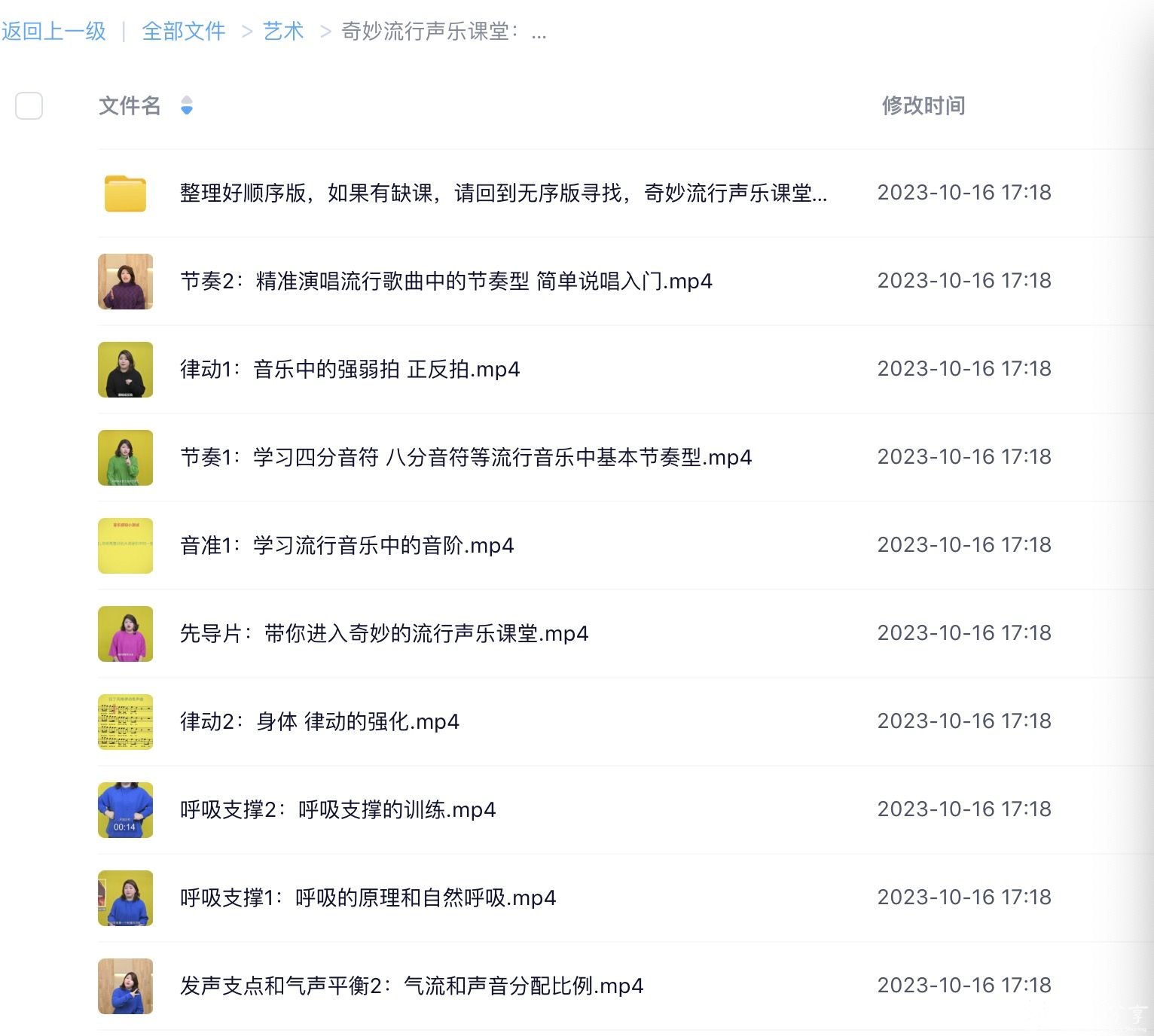Open 音准1：学习流行音乐中的音阶.mp4
1154x1036 pixels.
click(x=347, y=546)
